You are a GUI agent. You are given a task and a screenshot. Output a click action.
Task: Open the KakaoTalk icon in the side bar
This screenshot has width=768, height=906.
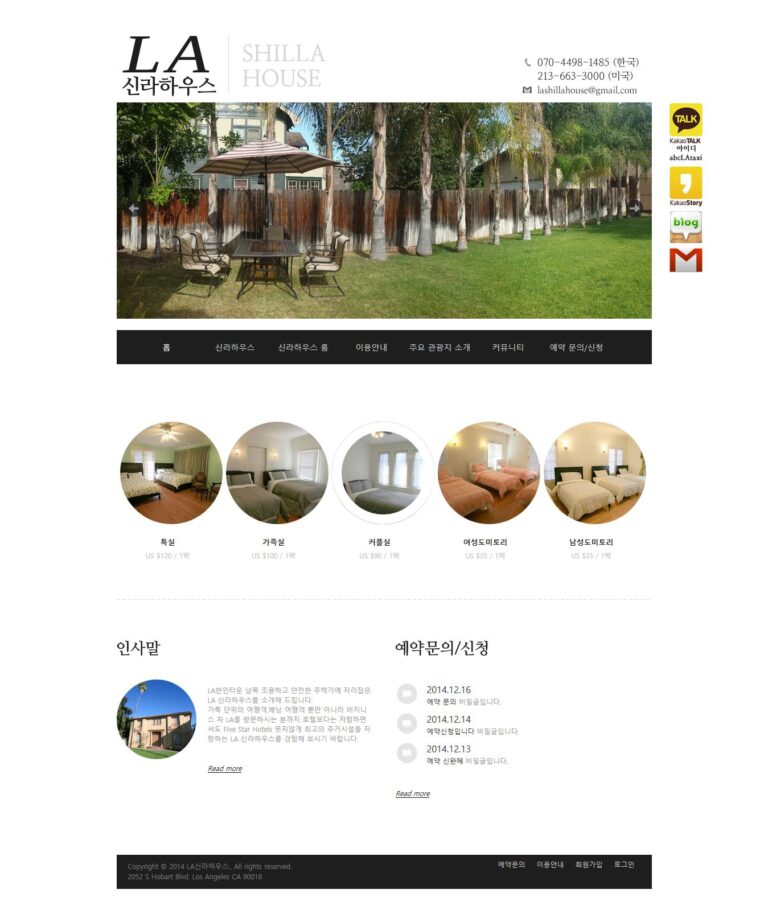click(x=686, y=120)
